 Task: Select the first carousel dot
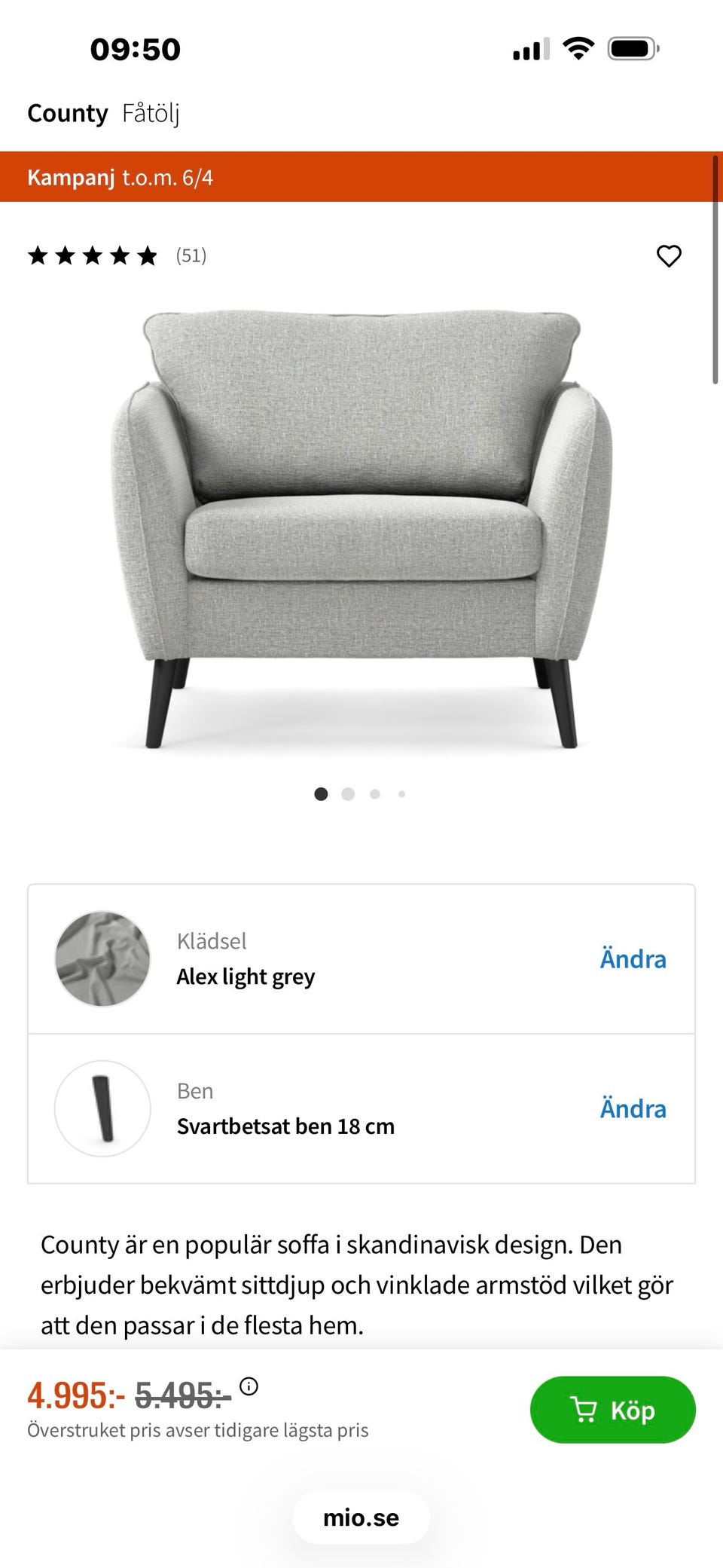(x=321, y=793)
